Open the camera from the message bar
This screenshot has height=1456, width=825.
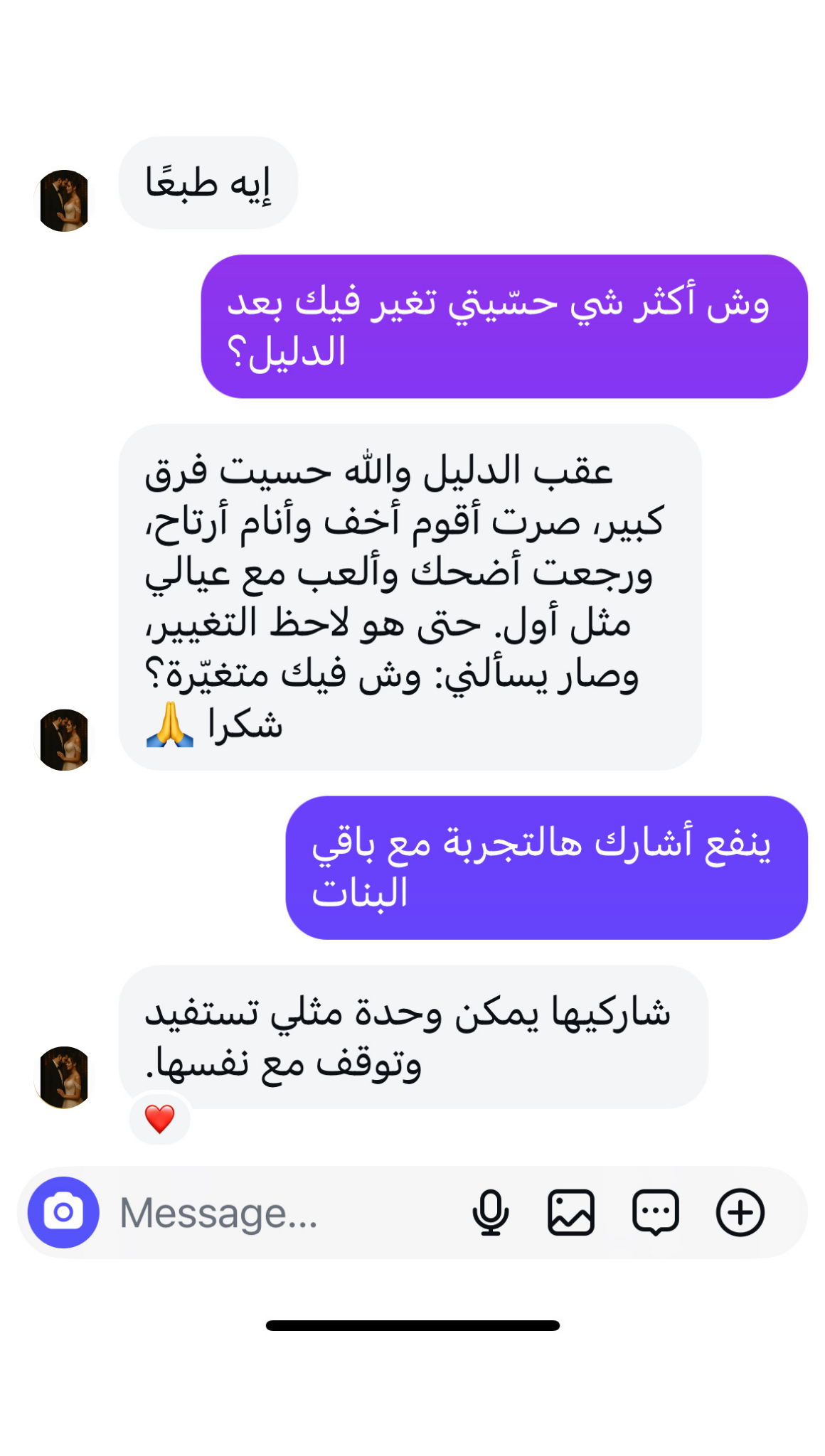[63, 1212]
